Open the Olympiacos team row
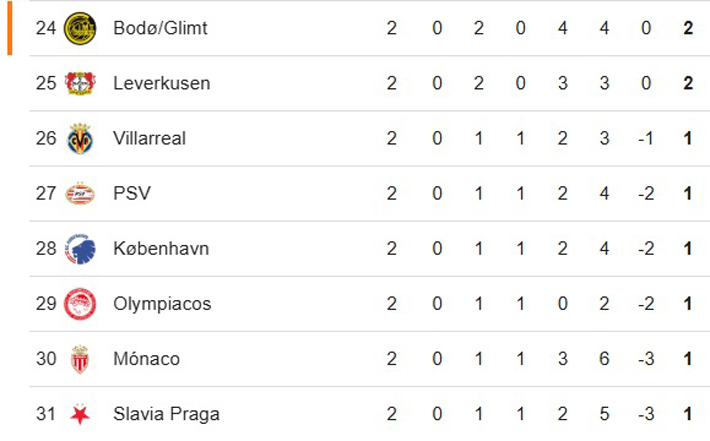This screenshot has height=441, width=710. pyautogui.click(x=162, y=303)
